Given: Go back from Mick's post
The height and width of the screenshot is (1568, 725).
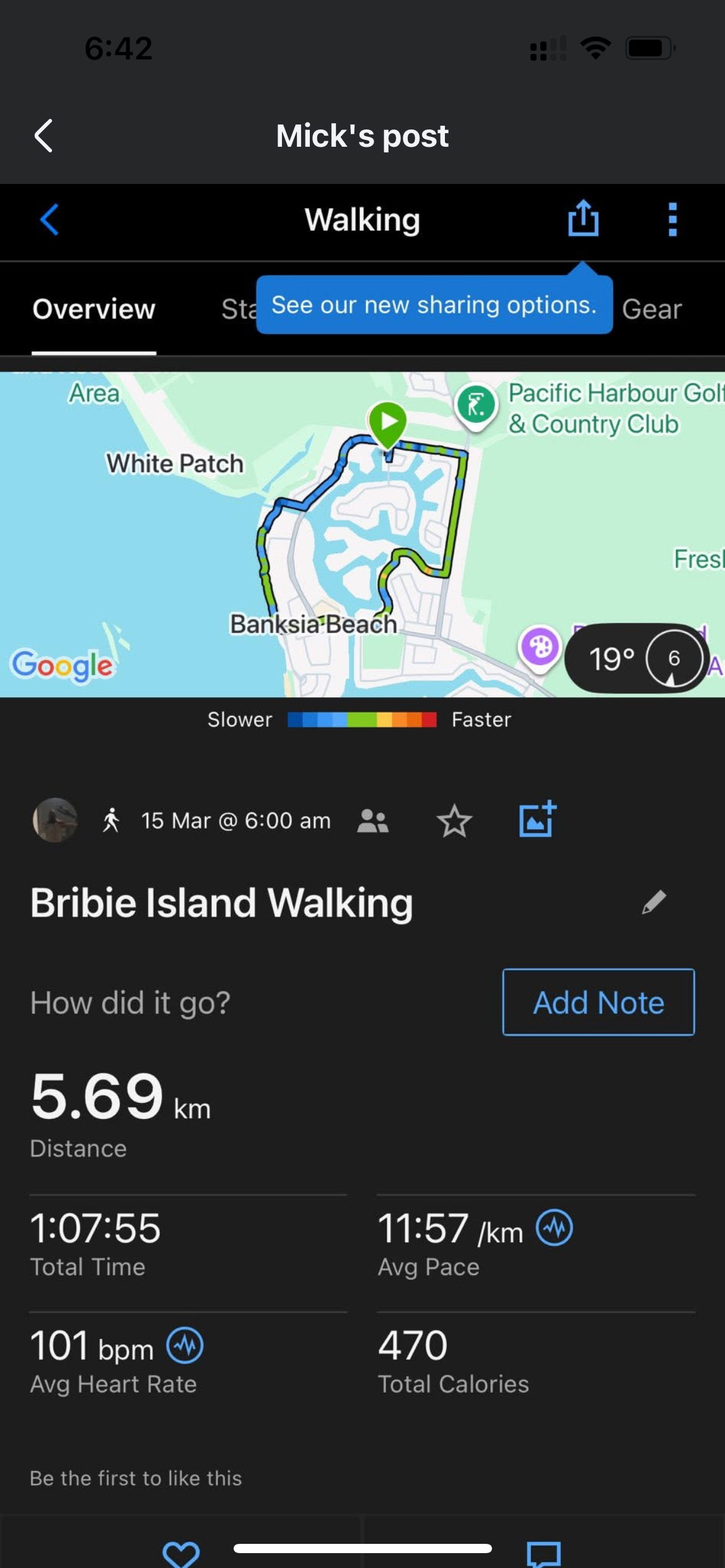Looking at the screenshot, I should (44, 136).
